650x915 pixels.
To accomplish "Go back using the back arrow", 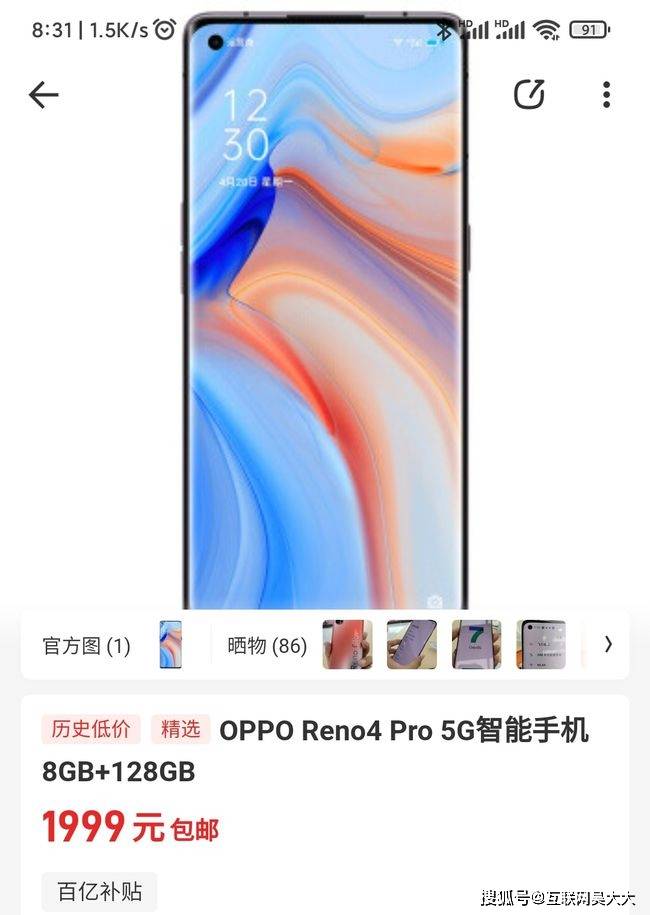I will (x=44, y=95).
